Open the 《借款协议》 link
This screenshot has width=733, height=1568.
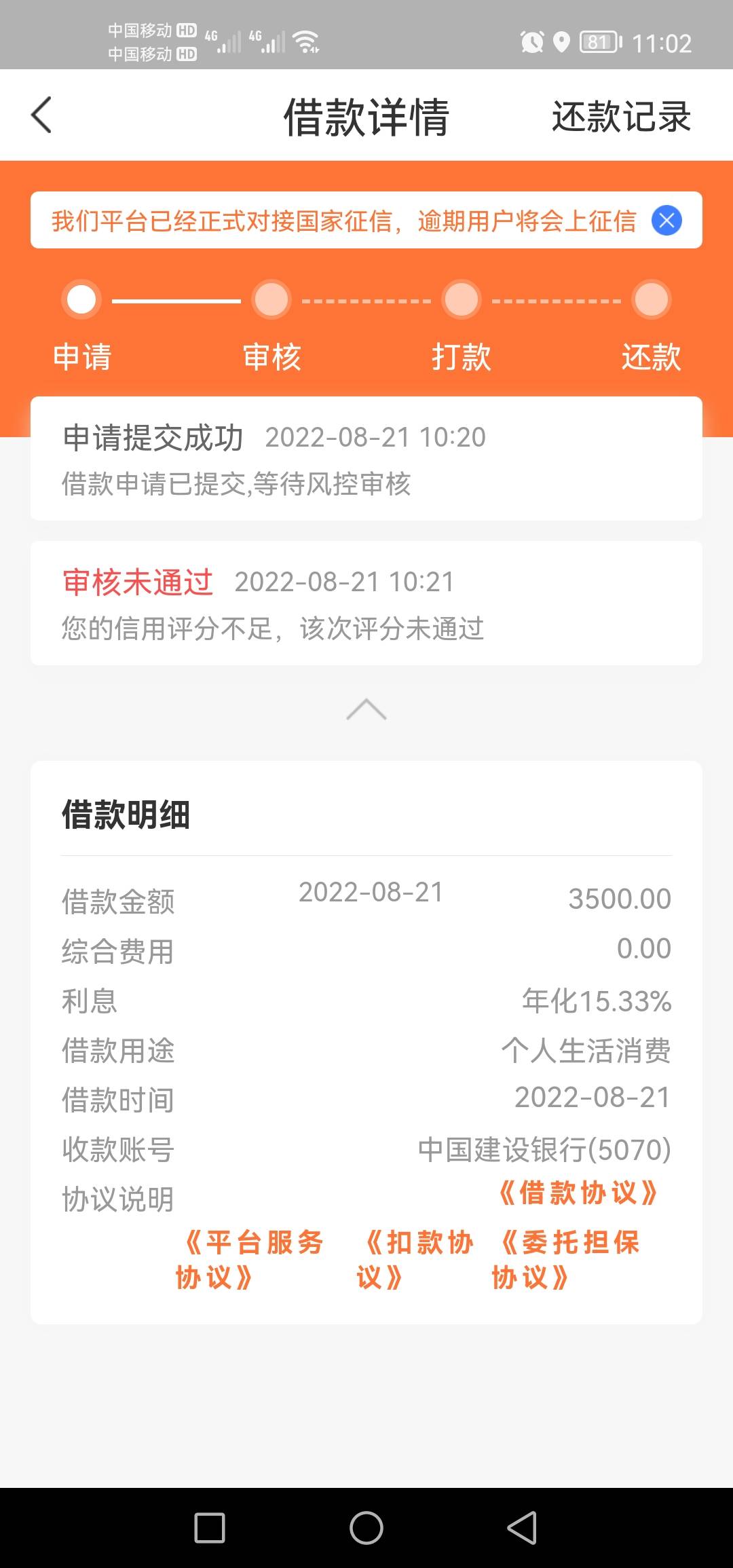[x=578, y=1193]
